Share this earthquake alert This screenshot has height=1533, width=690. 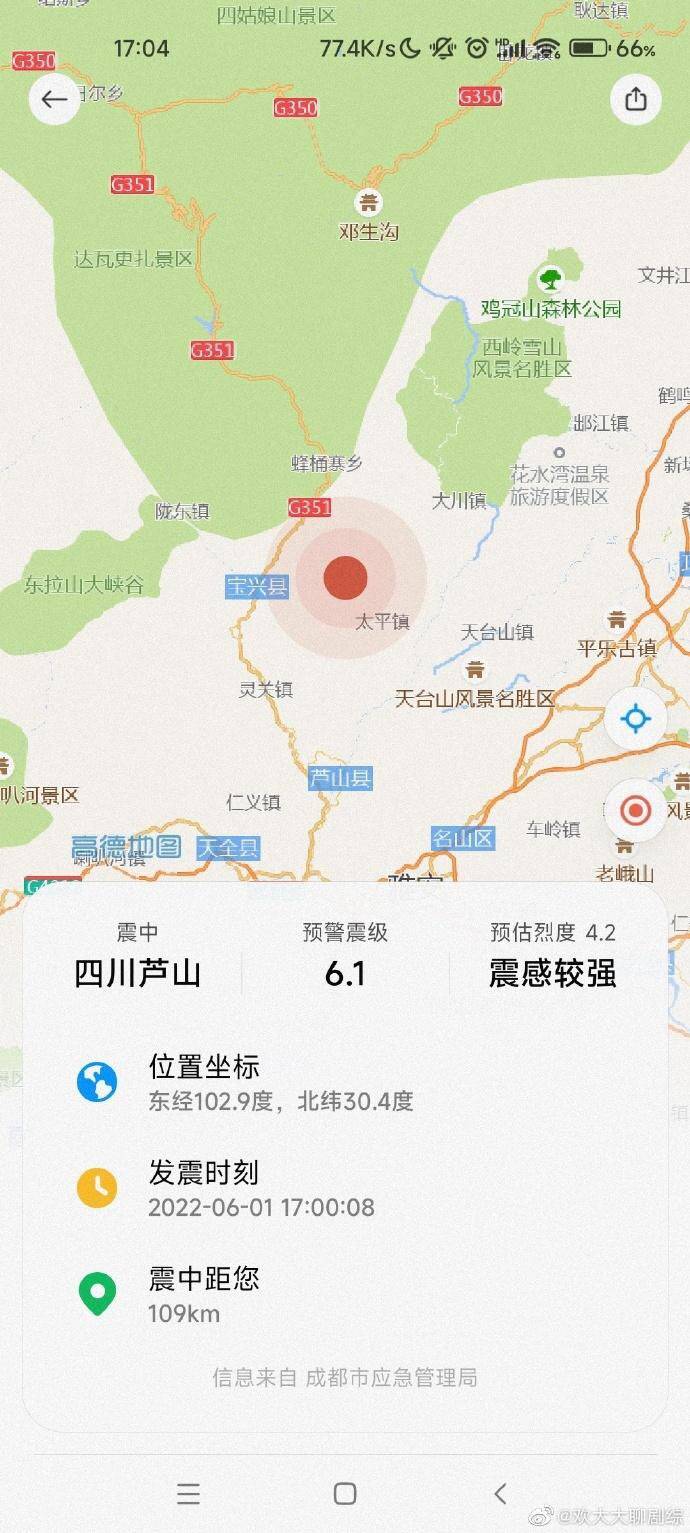[635, 99]
